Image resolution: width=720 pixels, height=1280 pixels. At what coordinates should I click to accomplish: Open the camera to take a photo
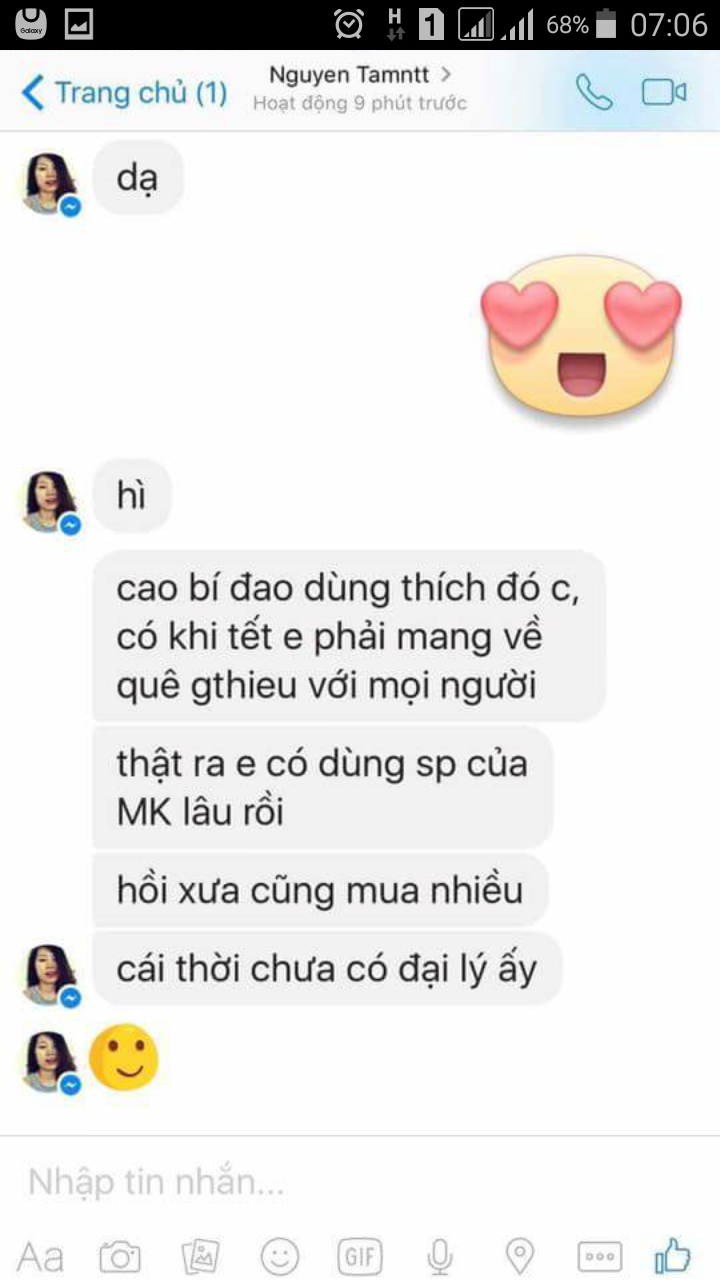click(x=120, y=1255)
